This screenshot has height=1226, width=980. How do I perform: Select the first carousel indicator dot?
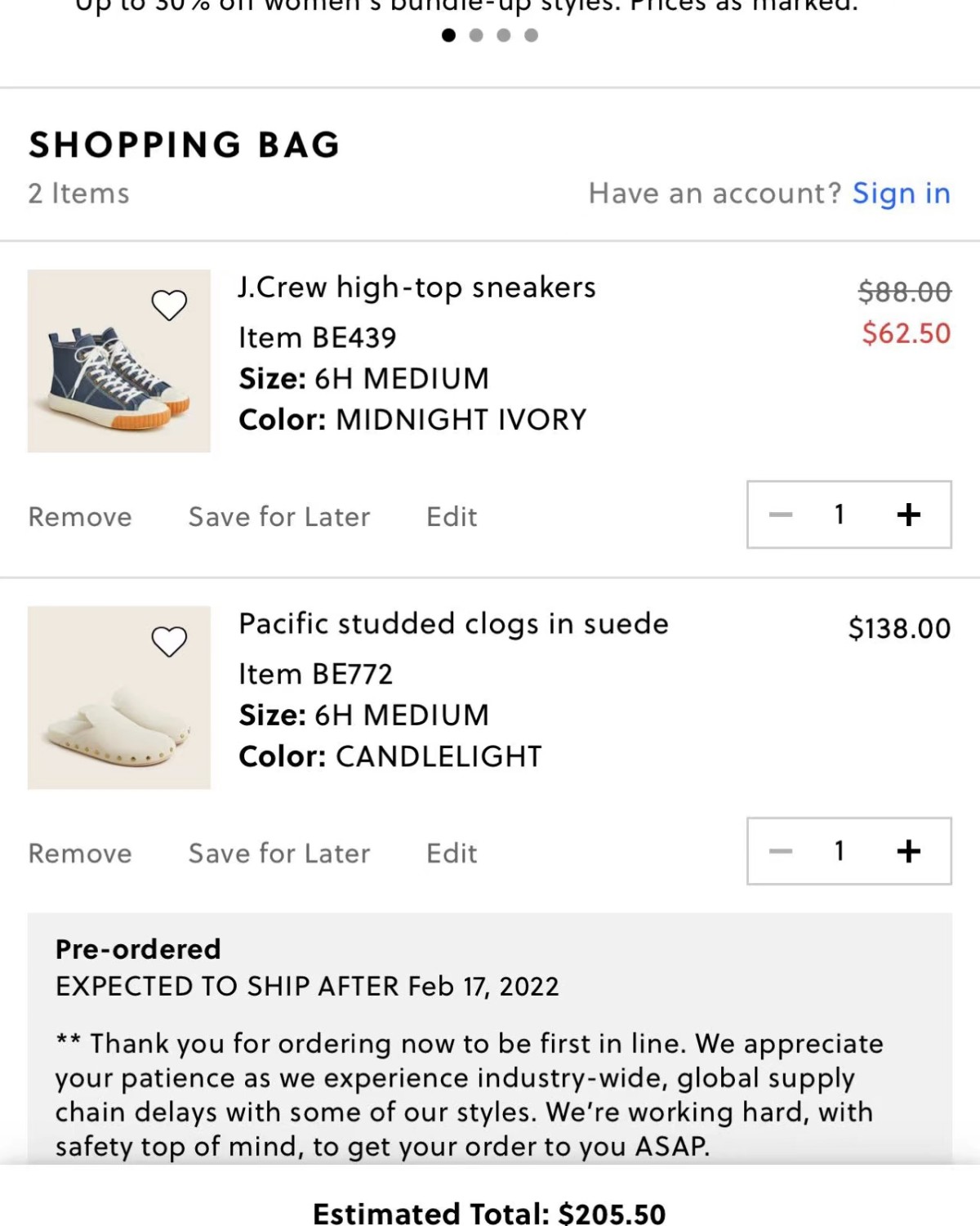coord(448,35)
